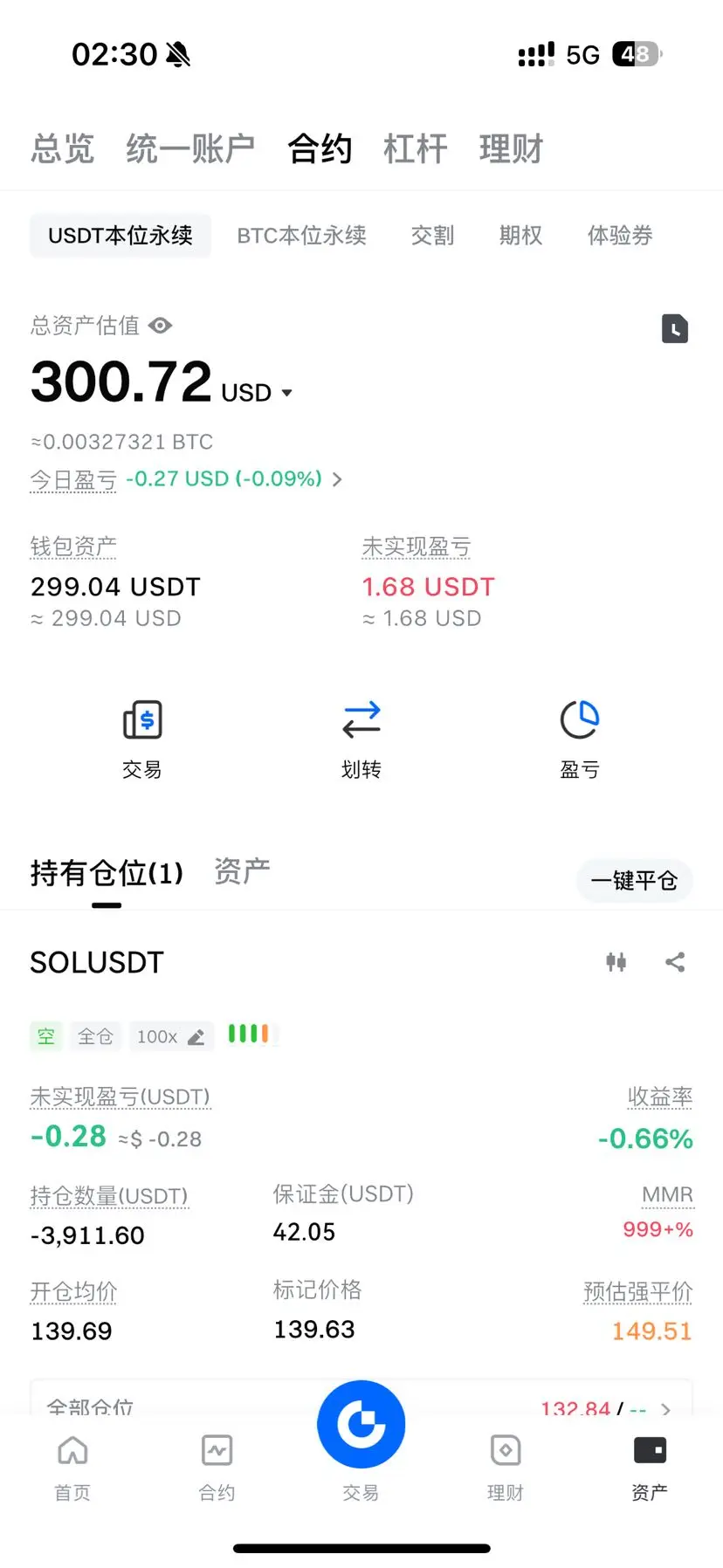Tap the 划转 transfer button

point(361,738)
